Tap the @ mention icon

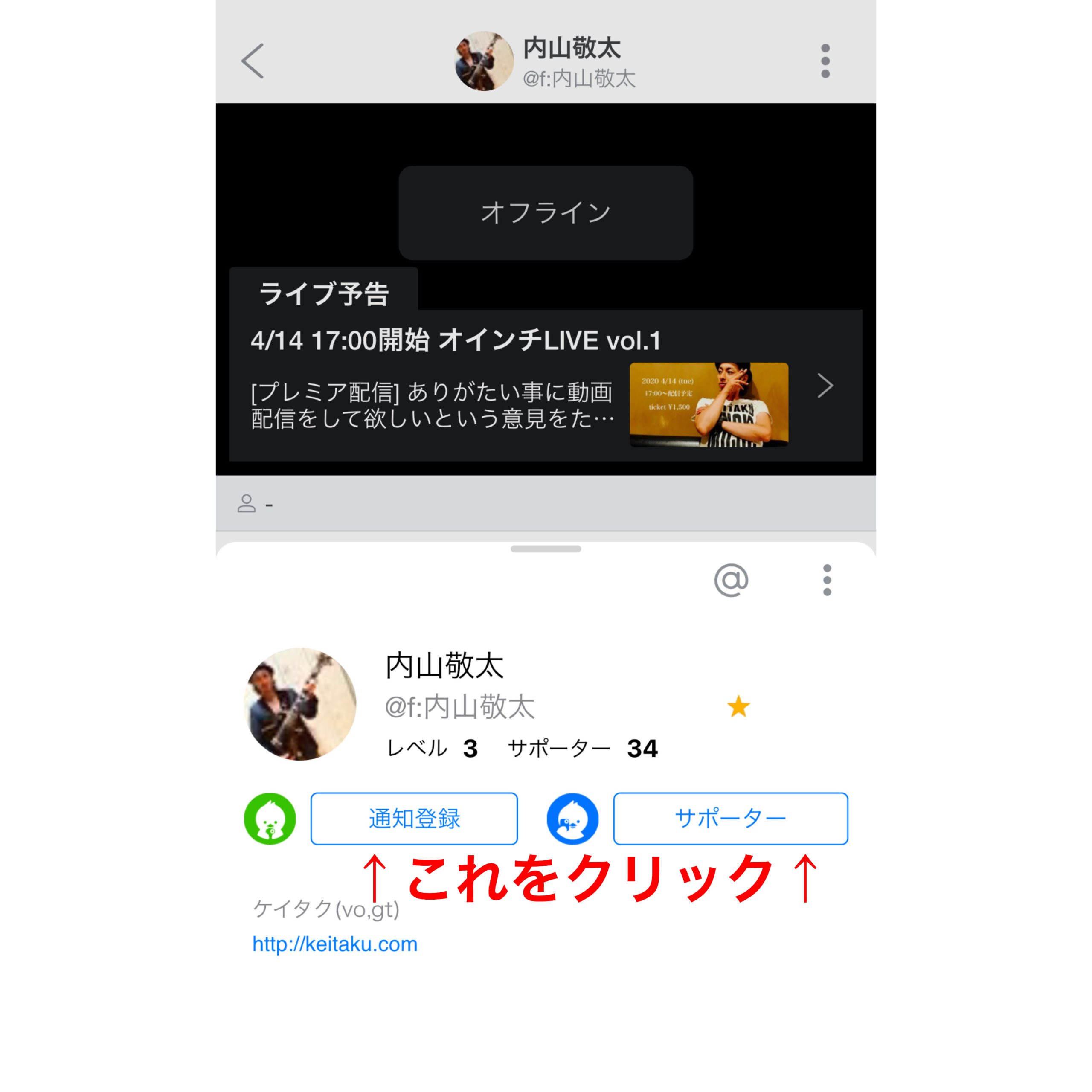(731, 580)
